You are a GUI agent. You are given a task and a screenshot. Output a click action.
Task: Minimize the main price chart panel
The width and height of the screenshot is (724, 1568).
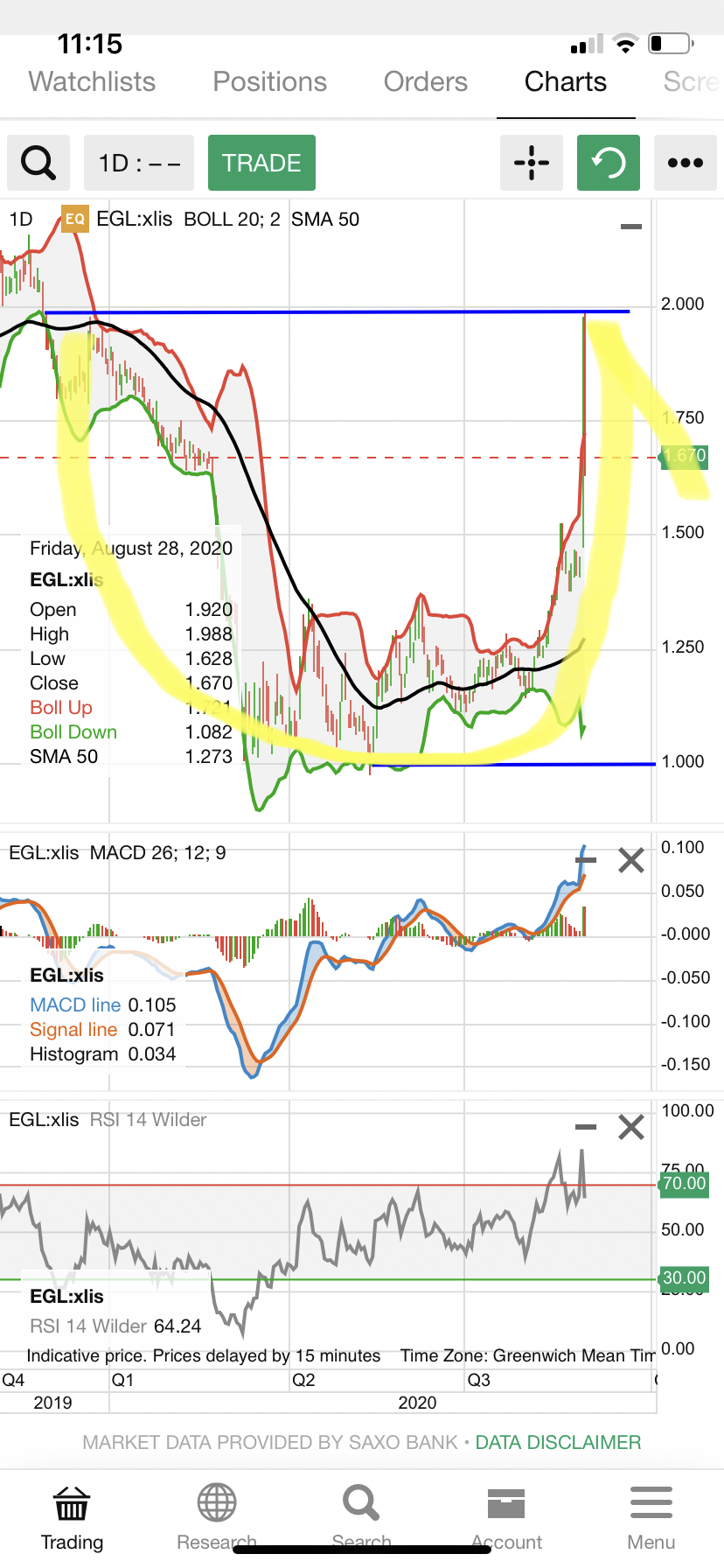630,227
